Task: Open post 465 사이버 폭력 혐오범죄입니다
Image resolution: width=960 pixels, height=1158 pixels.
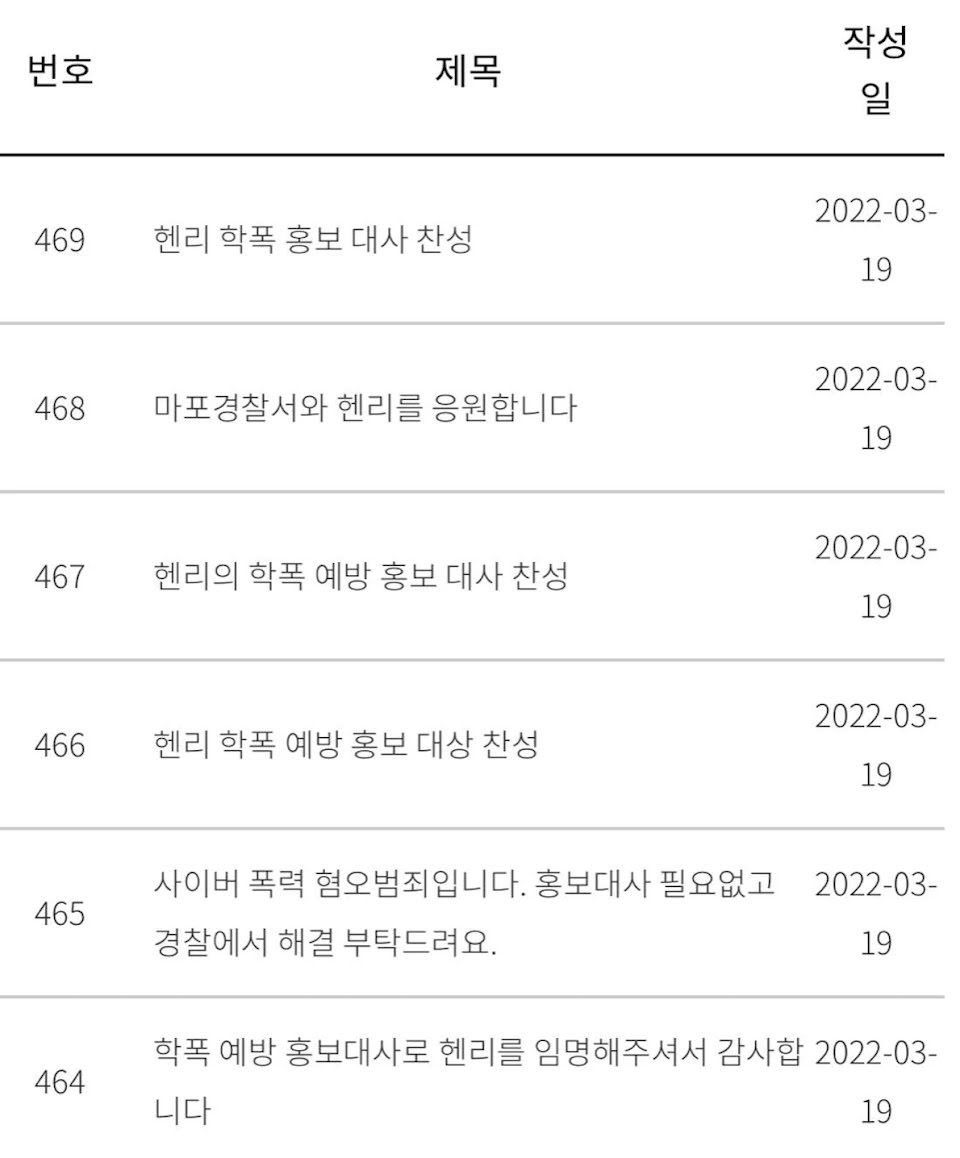Action: [465, 885]
